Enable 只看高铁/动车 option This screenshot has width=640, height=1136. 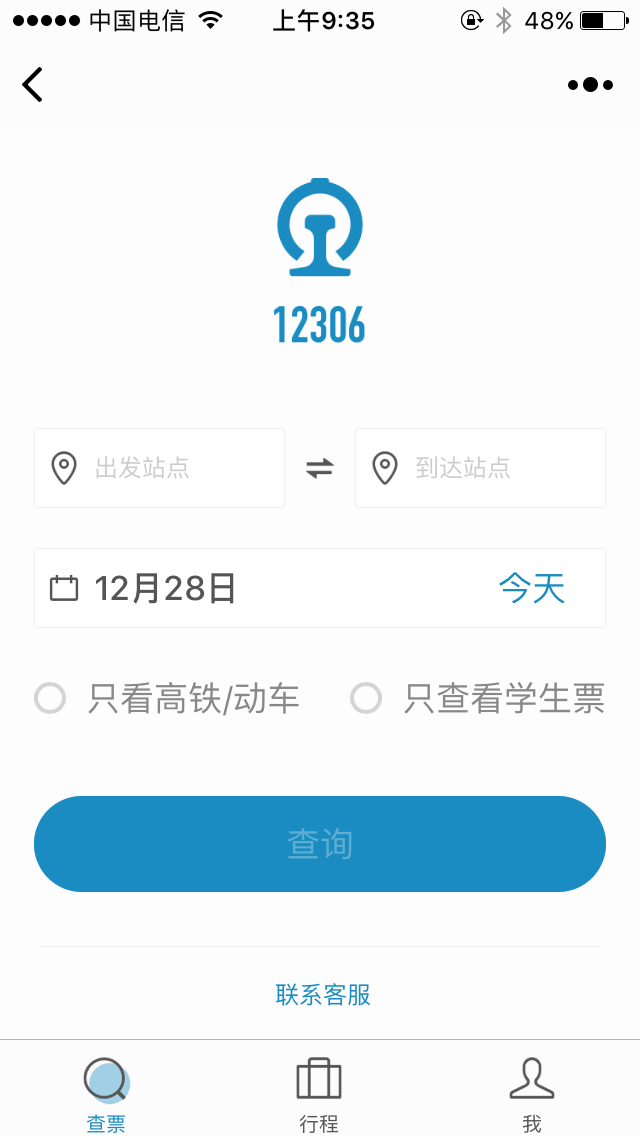[x=167, y=699]
